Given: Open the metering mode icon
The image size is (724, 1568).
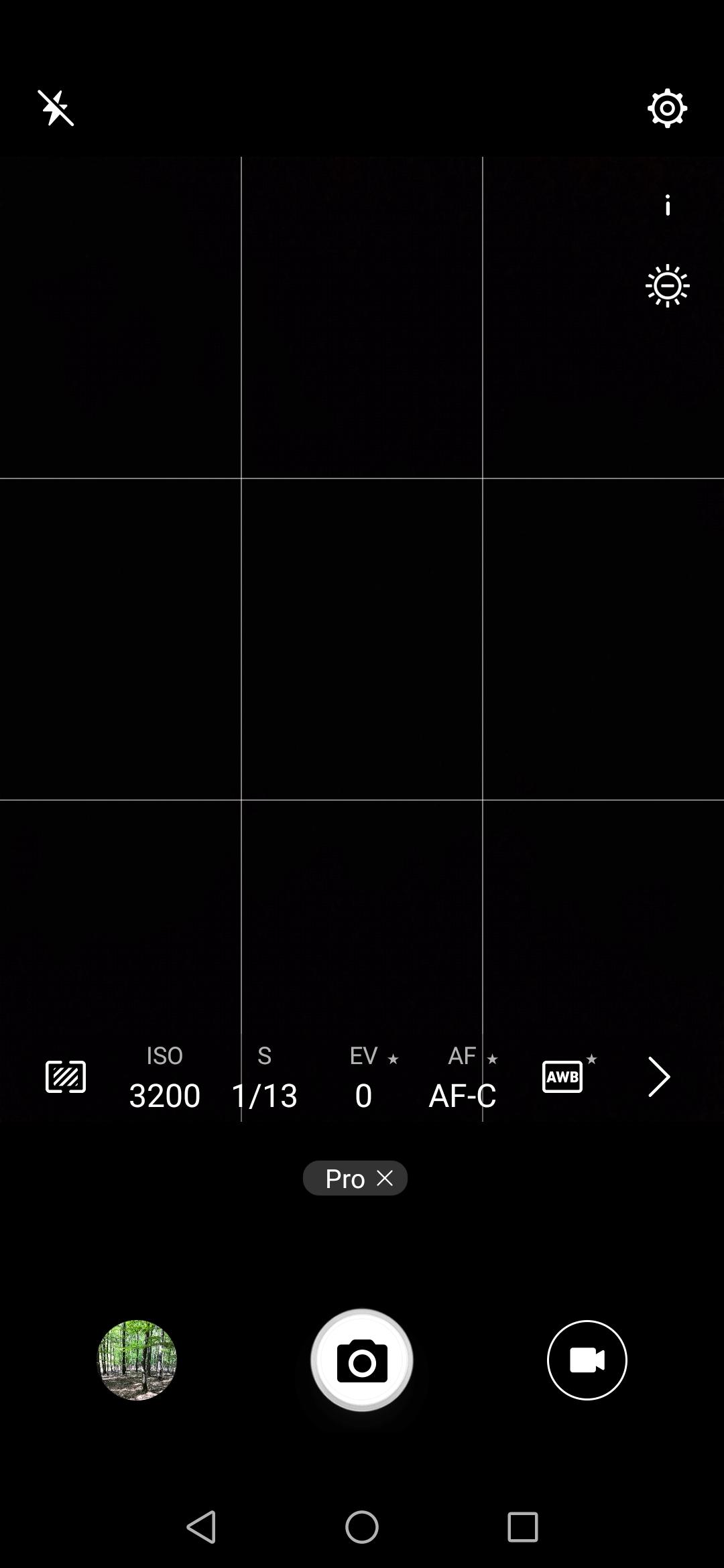Looking at the screenshot, I should click(66, 1077).
